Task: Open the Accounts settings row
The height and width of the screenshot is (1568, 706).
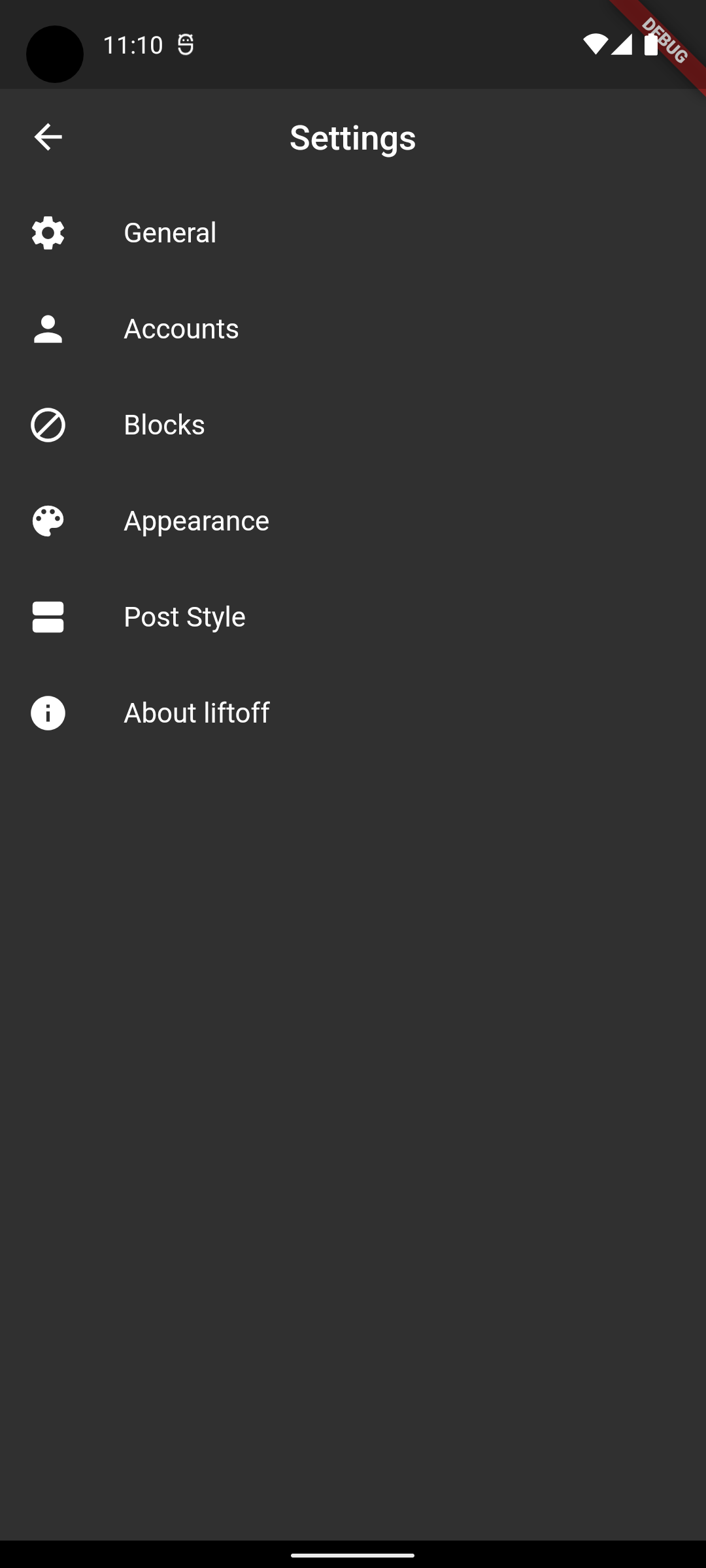Action: (x=181, y=329)
